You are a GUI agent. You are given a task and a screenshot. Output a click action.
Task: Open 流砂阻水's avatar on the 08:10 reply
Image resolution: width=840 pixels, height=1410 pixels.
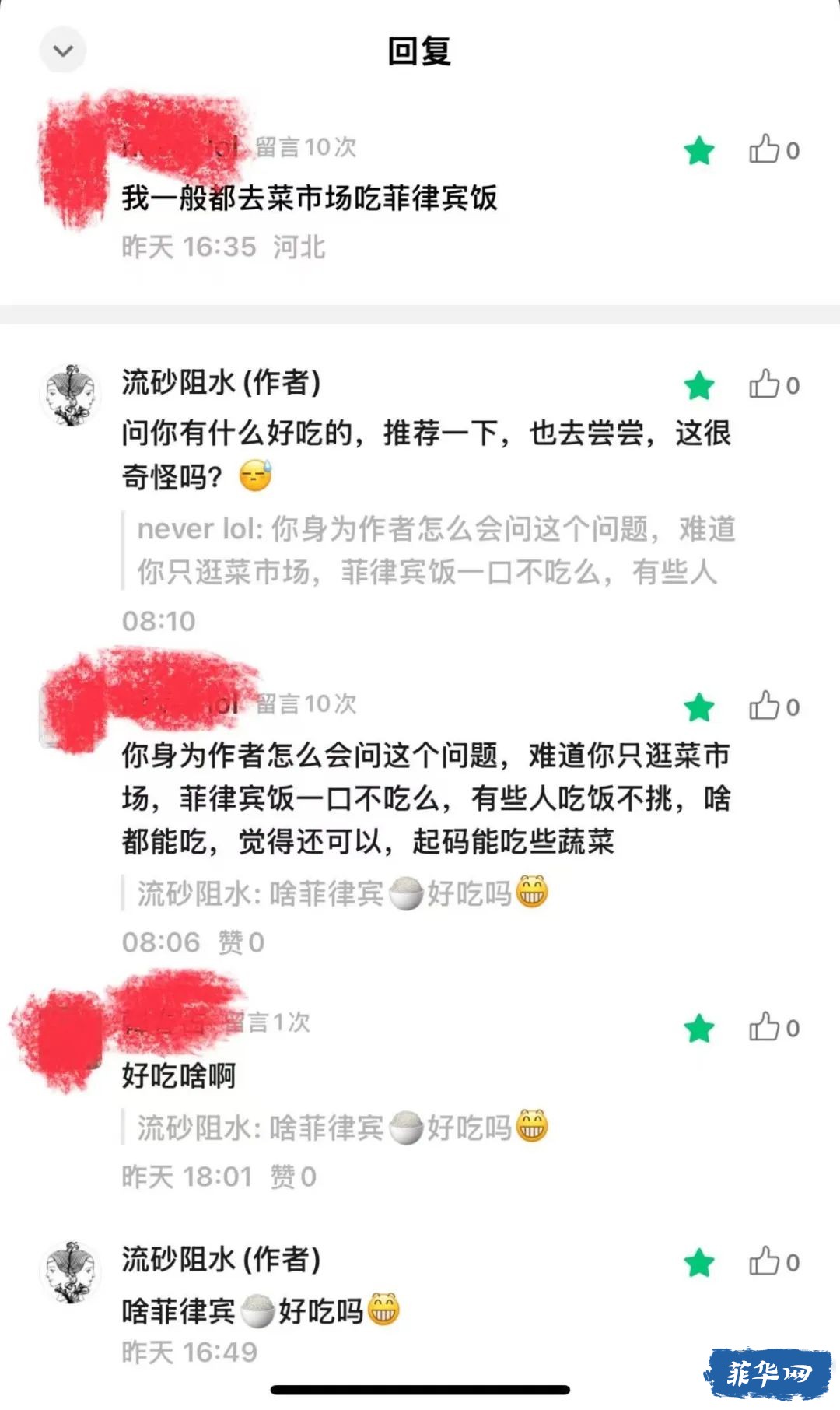tap(71, 395)
